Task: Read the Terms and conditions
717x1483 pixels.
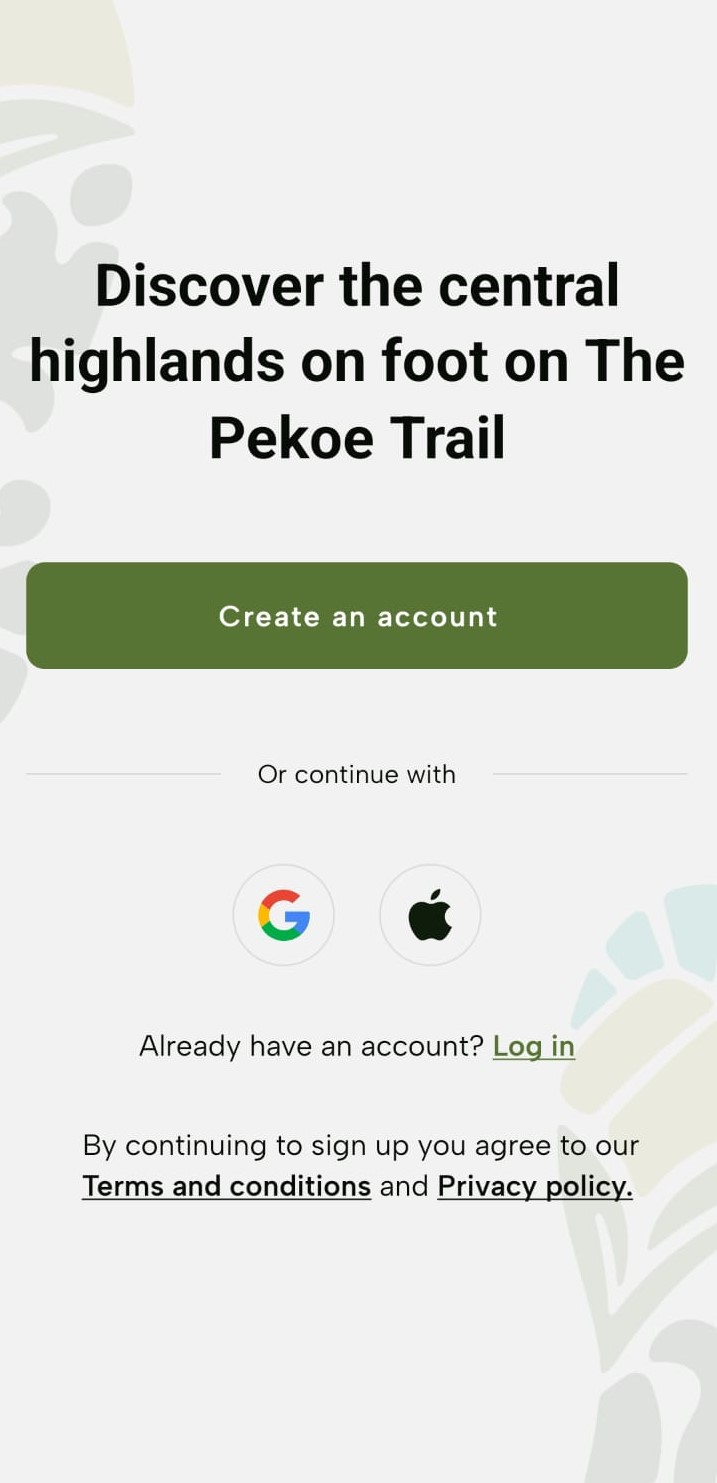Action: [x=226, y=1186]
